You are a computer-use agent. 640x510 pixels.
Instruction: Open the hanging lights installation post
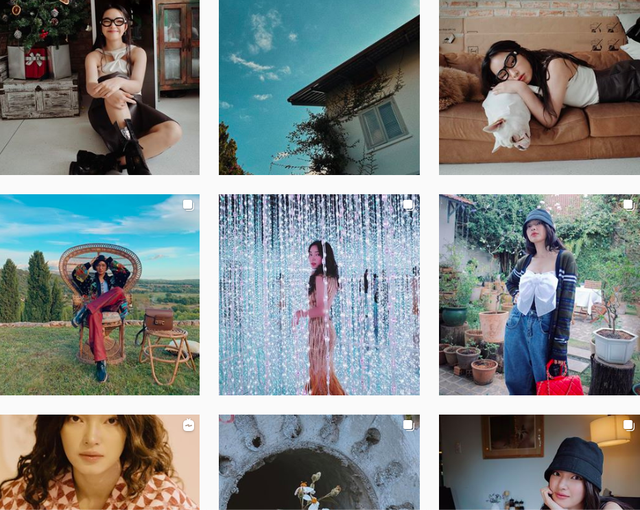click(x=319, y=295)
